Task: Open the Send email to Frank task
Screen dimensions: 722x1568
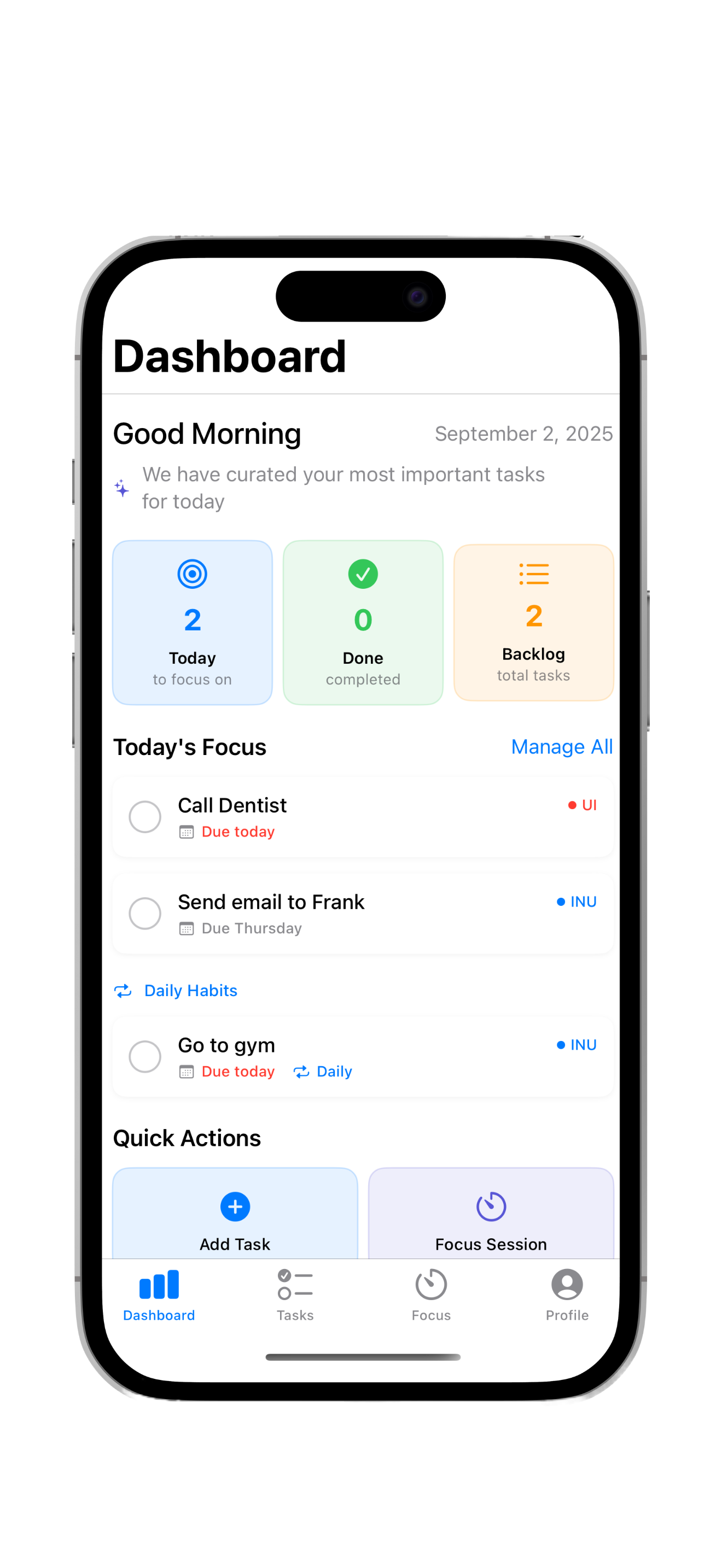Action: 365,913
